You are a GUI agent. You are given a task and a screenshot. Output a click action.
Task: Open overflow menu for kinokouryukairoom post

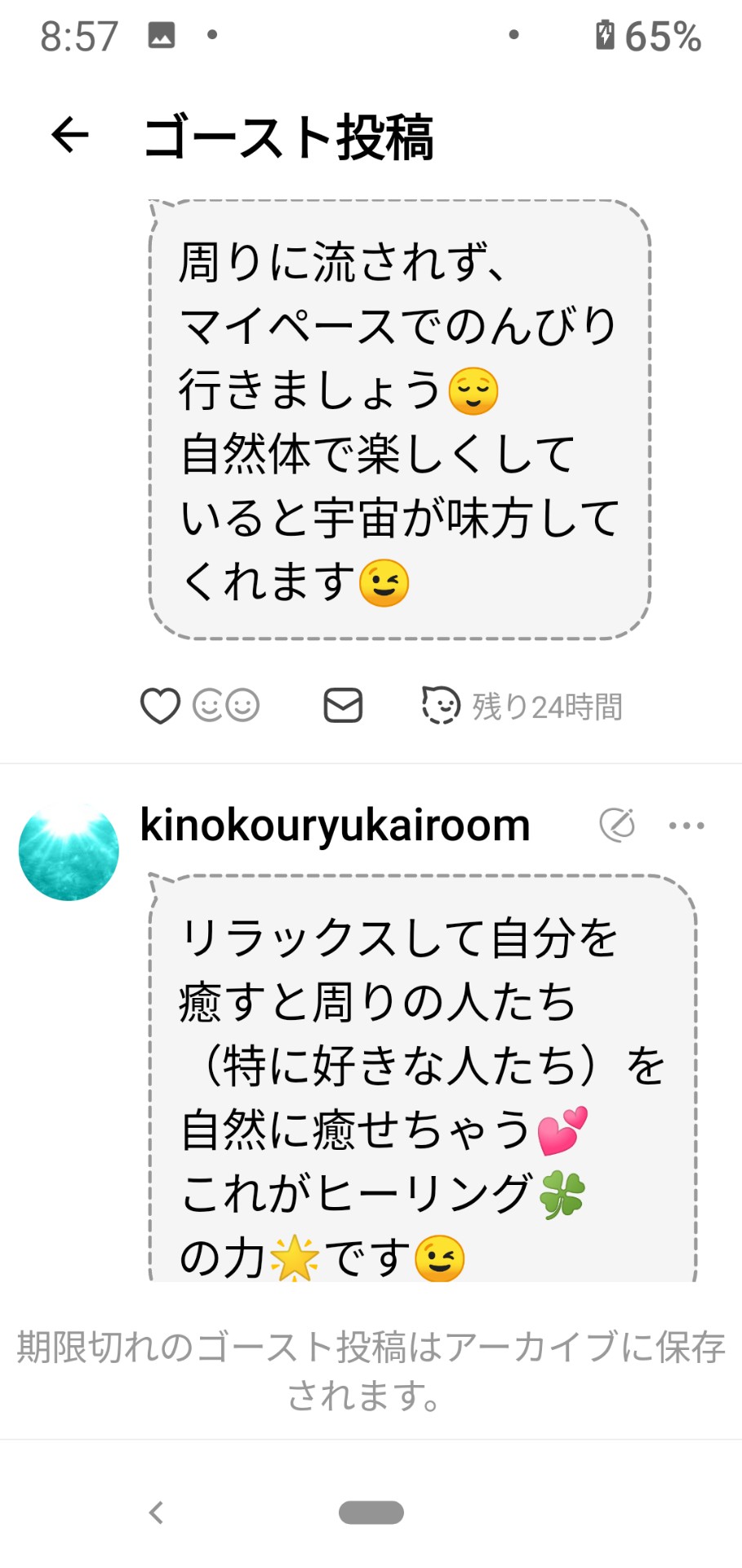[686, 826]
